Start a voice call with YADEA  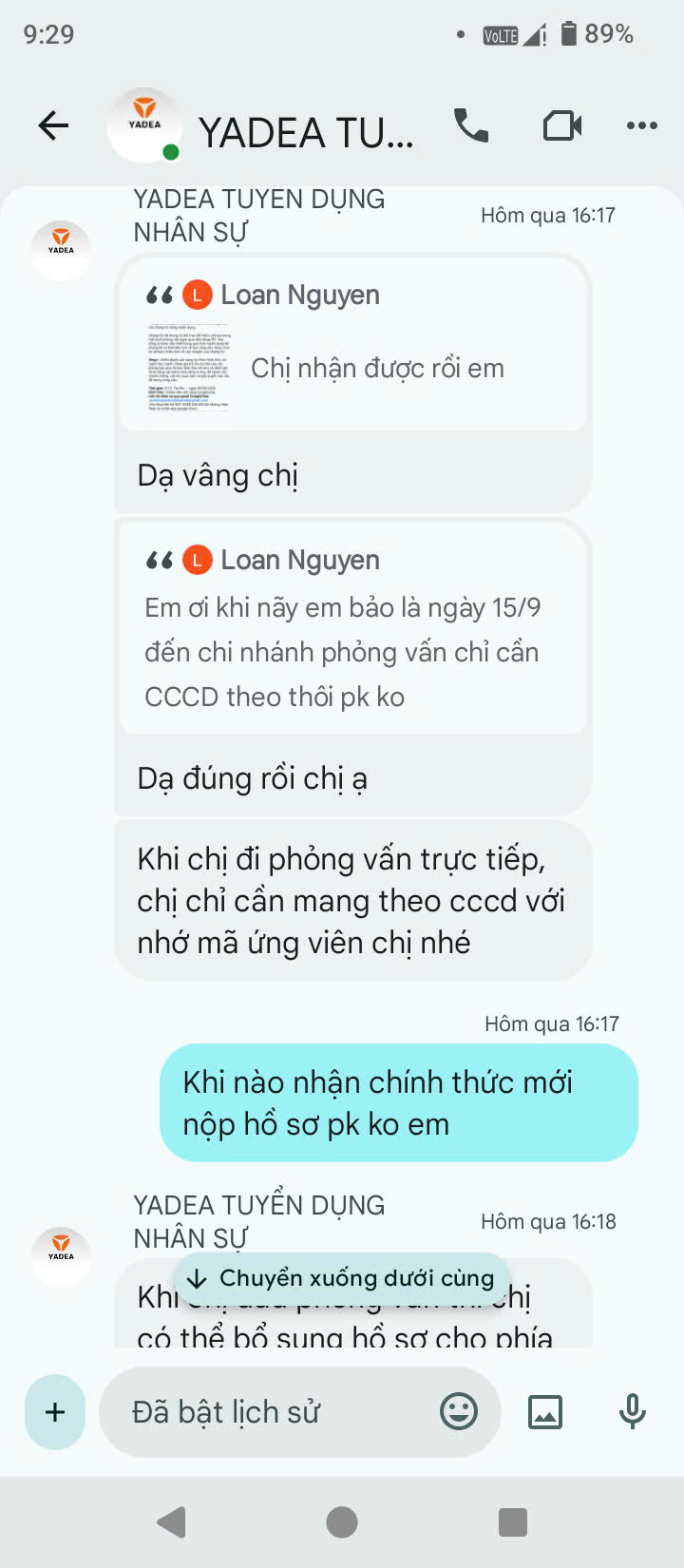471,125
